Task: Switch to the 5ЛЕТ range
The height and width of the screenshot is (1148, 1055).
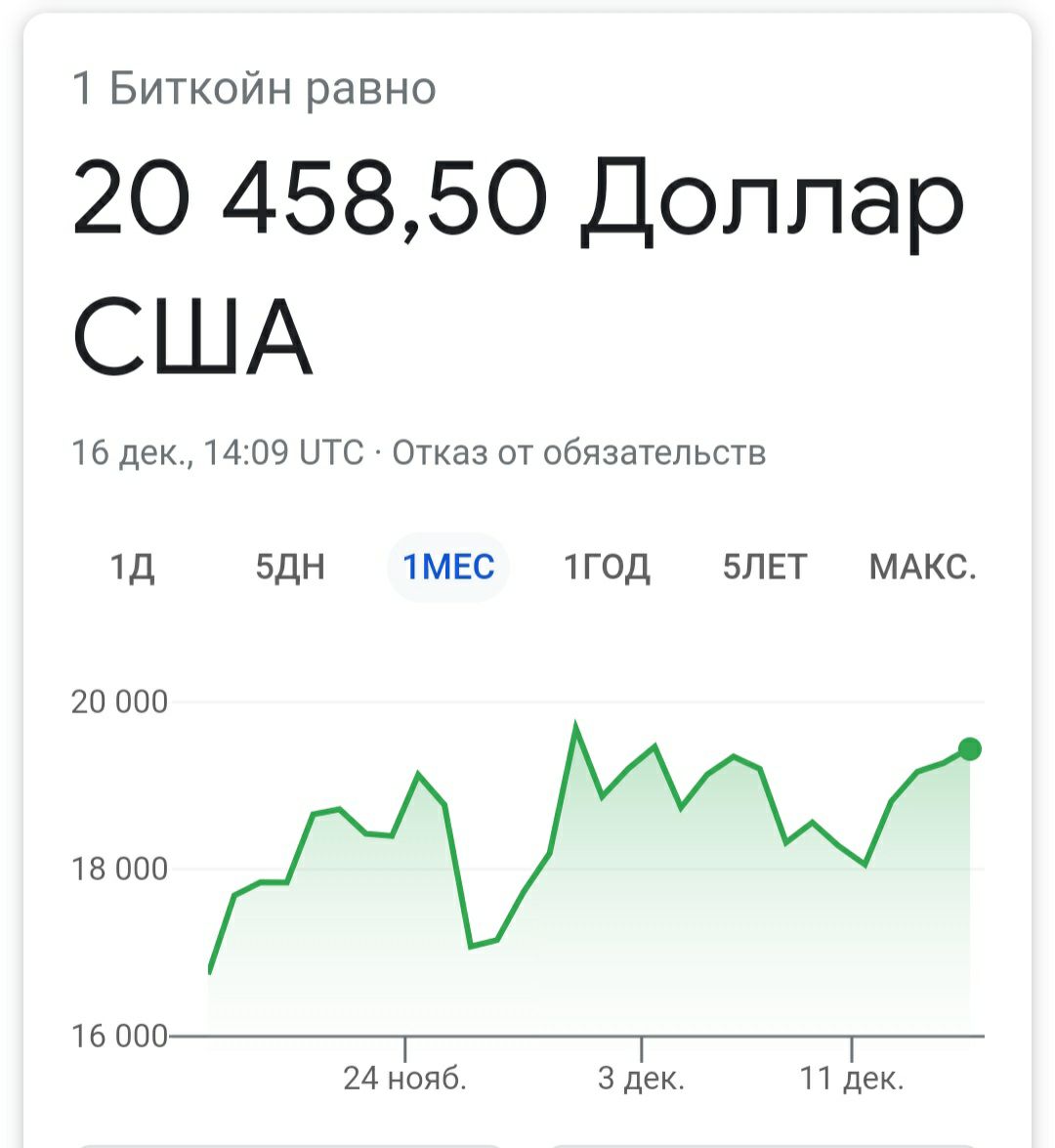Action: (765, 567)
